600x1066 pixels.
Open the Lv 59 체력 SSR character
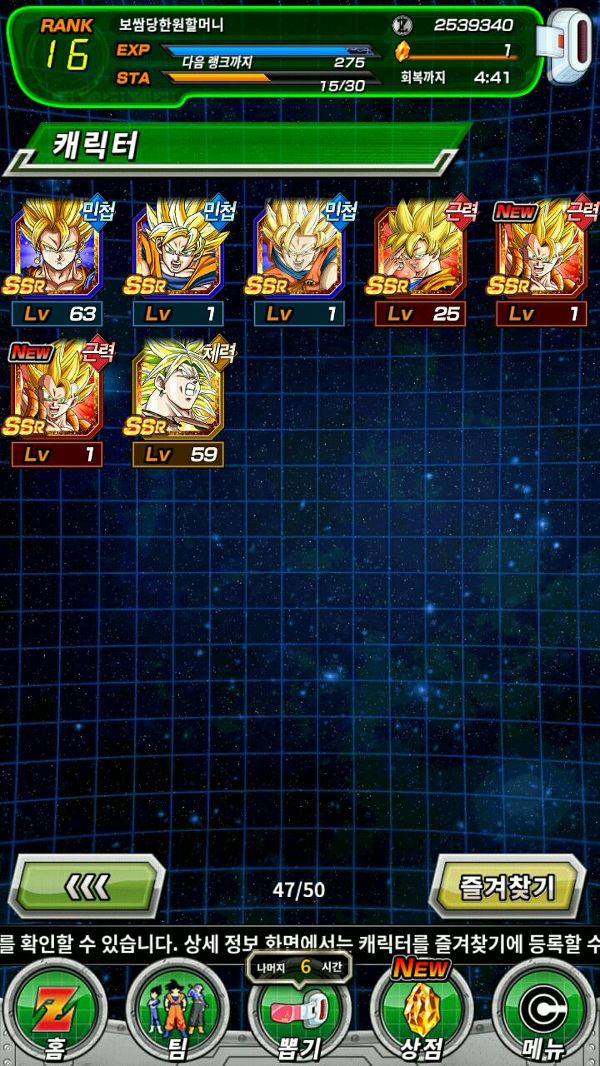(177, 402)
